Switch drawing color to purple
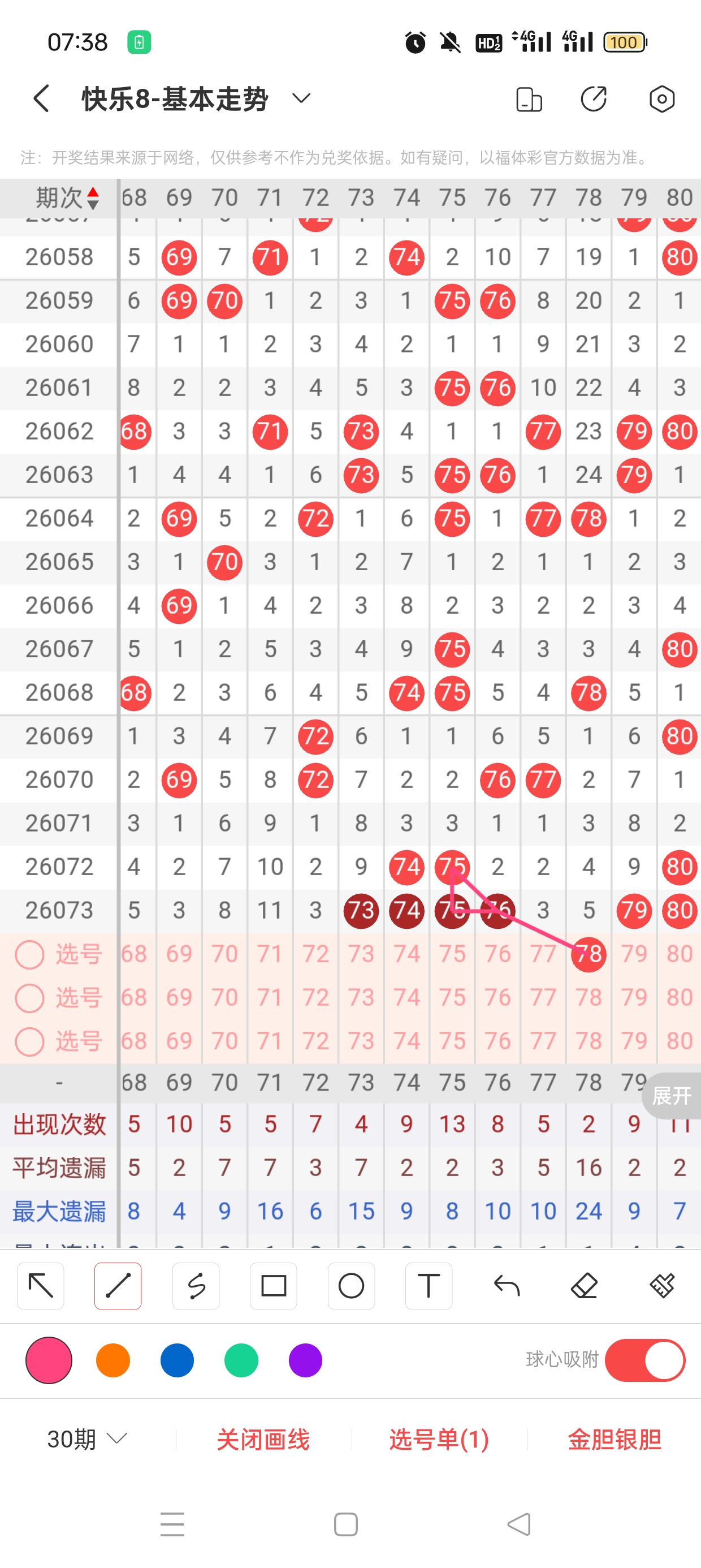Image resolution: width=701 pixels, height=1568 pixels. tap(305, 1360)
